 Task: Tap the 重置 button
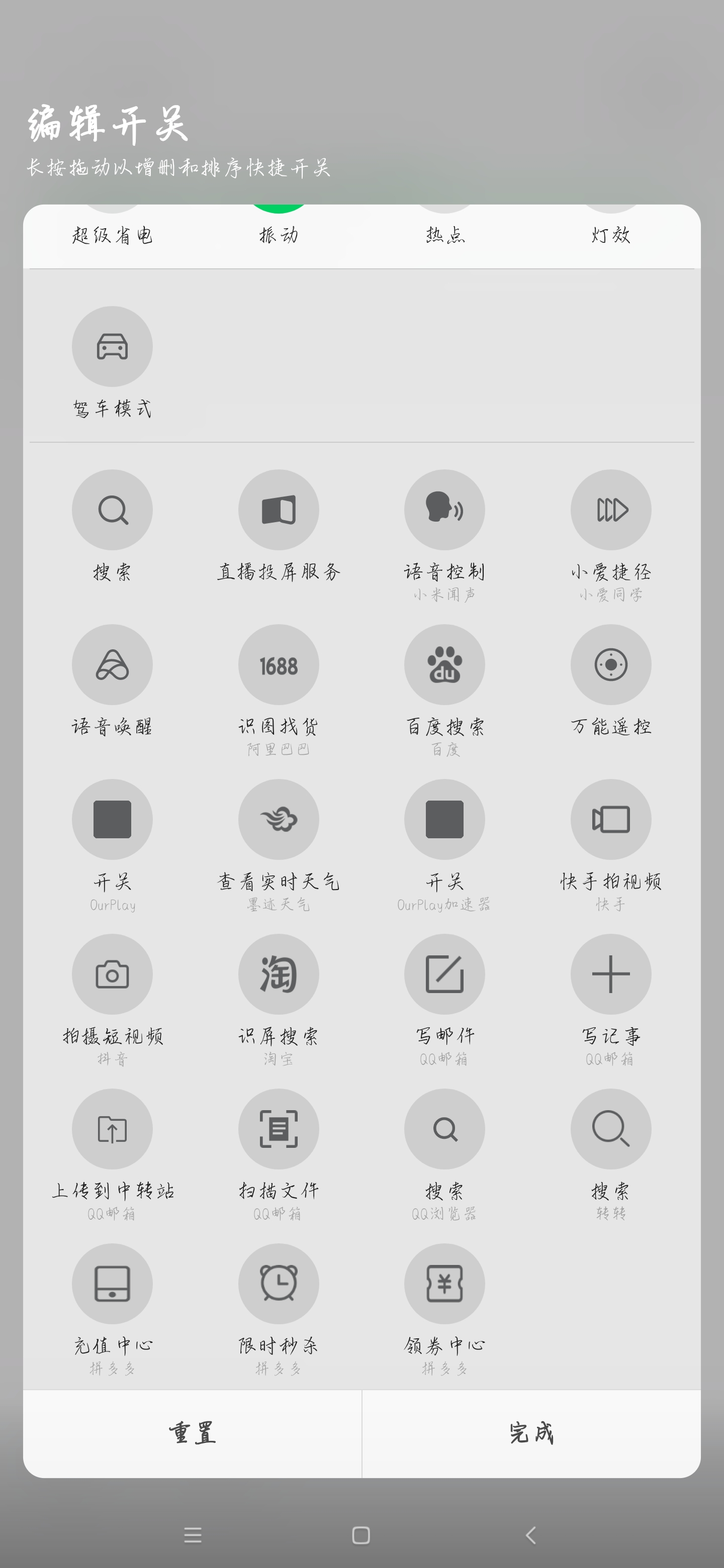pos(193,1433)
